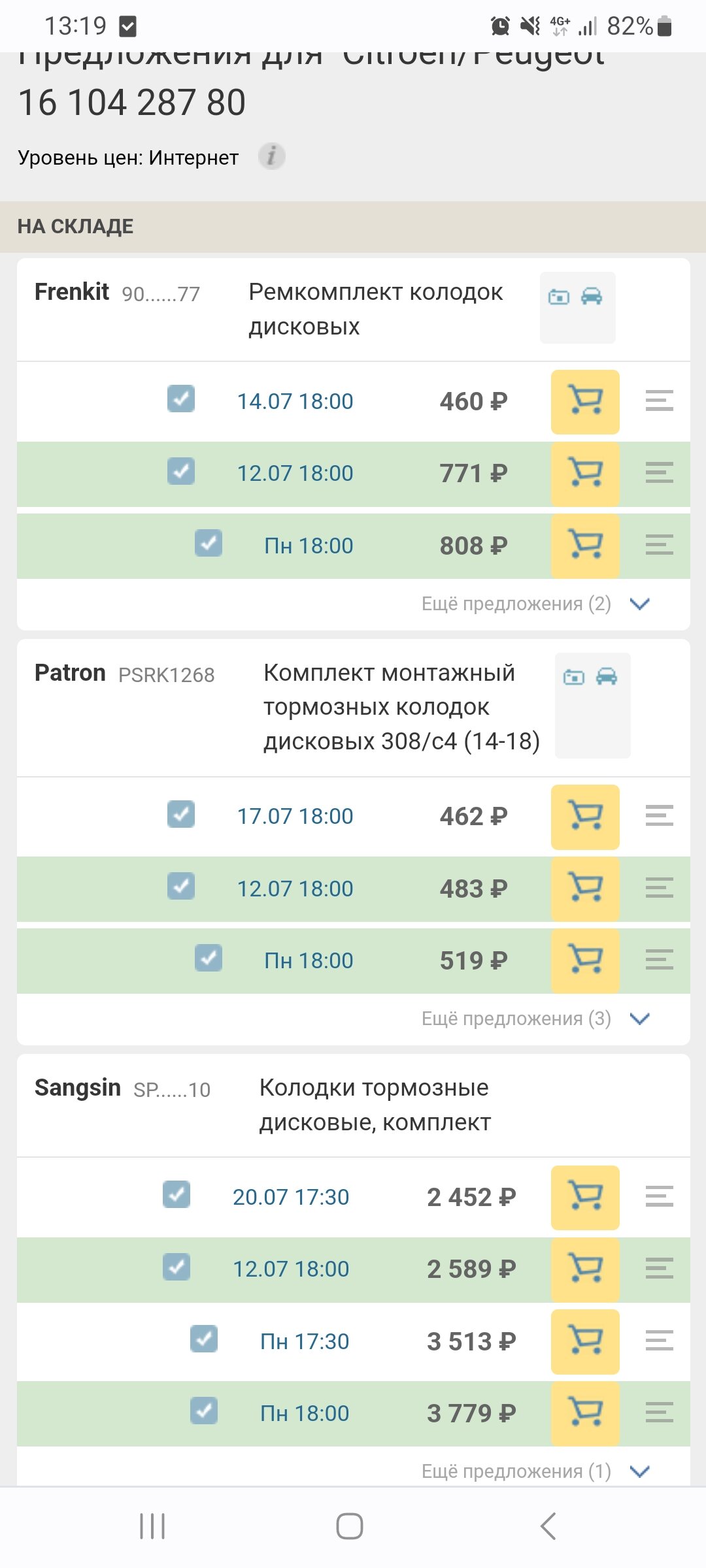The height and width of the screenshot is (1568, 706).
Task: Open the Sangsin brake pads product row
Action: tap(353, 1105)
